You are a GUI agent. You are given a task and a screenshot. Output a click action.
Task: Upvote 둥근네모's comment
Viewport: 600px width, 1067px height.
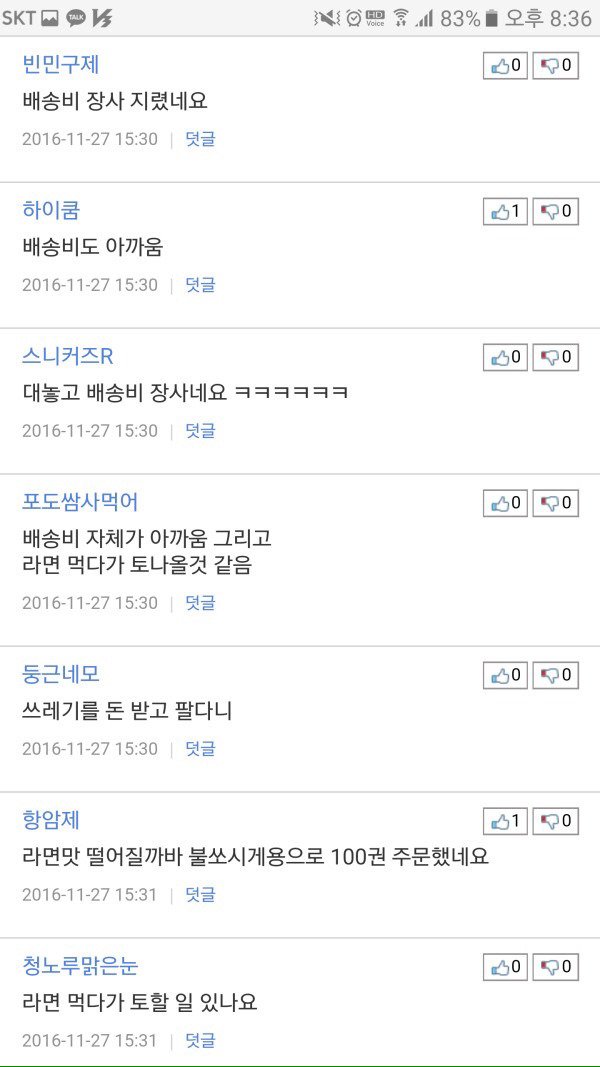coord(505,676)
